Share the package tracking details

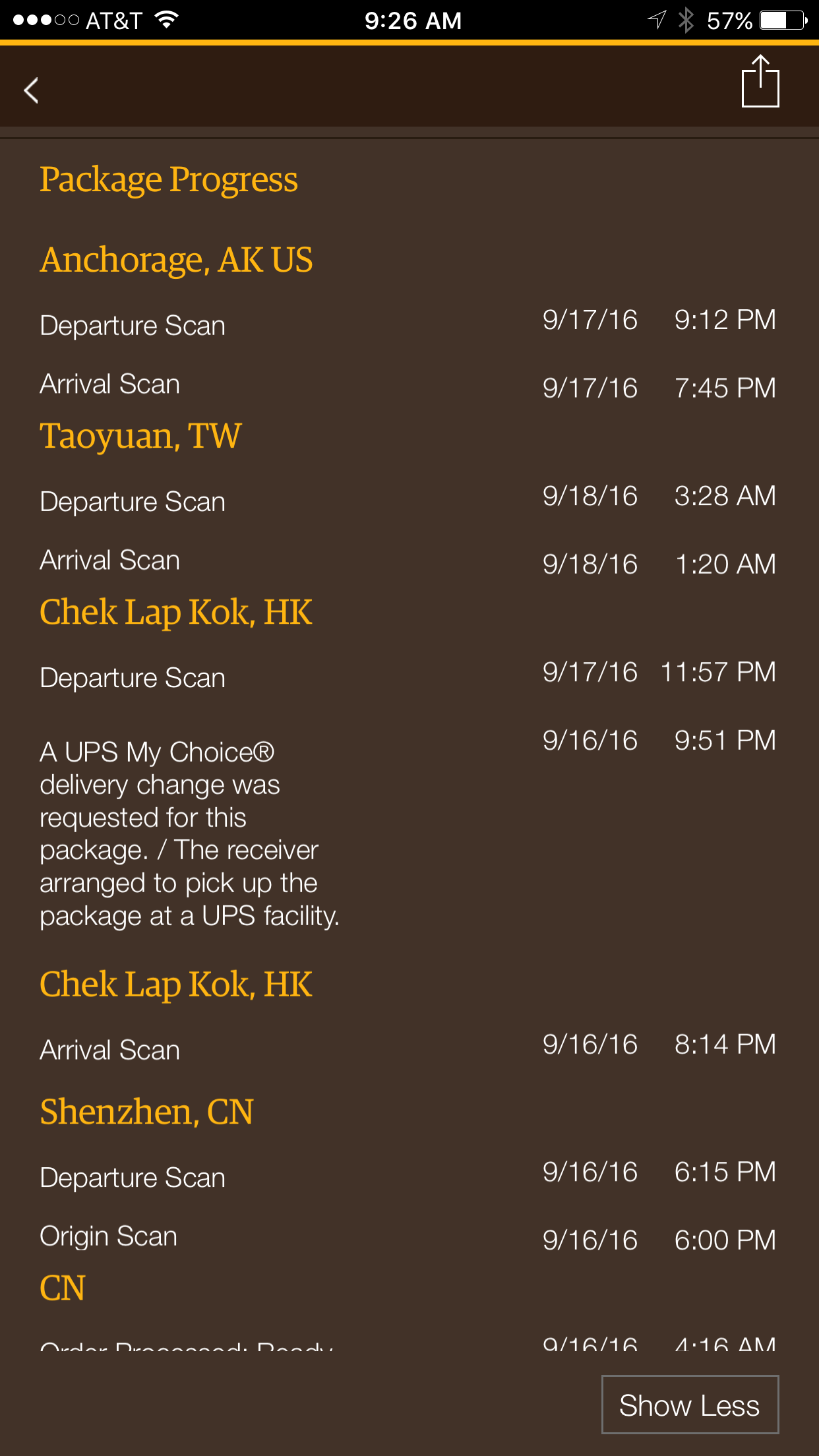click(x=760, y=81)
